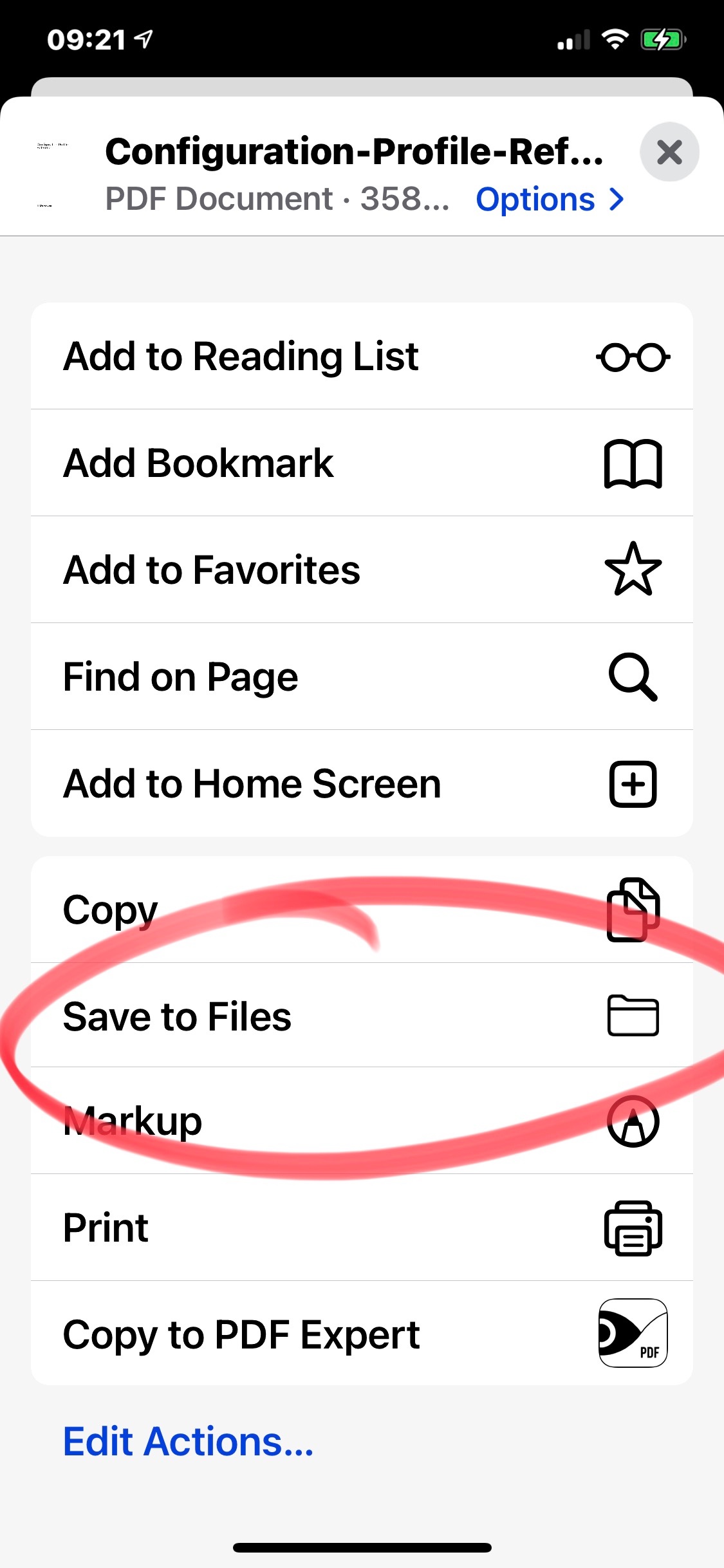The width and height of the screenshot is (724, 1568).
Task: Open the share Options link
Action: pyautogui.click(x=549, y=200)
